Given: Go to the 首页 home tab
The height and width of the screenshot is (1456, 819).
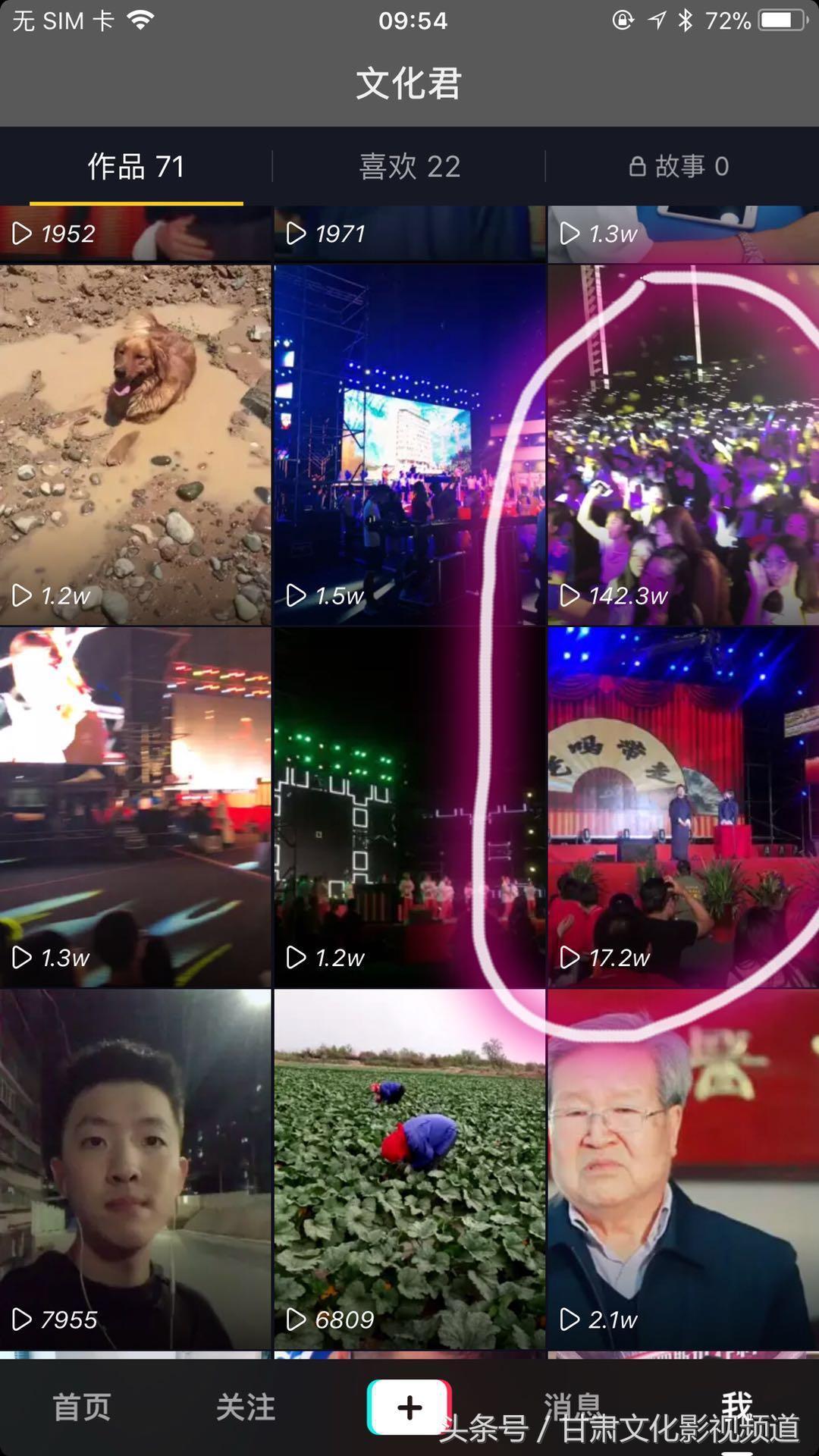Looking at the screenshot, I should pyautogui.click(x=82, y=1407).
